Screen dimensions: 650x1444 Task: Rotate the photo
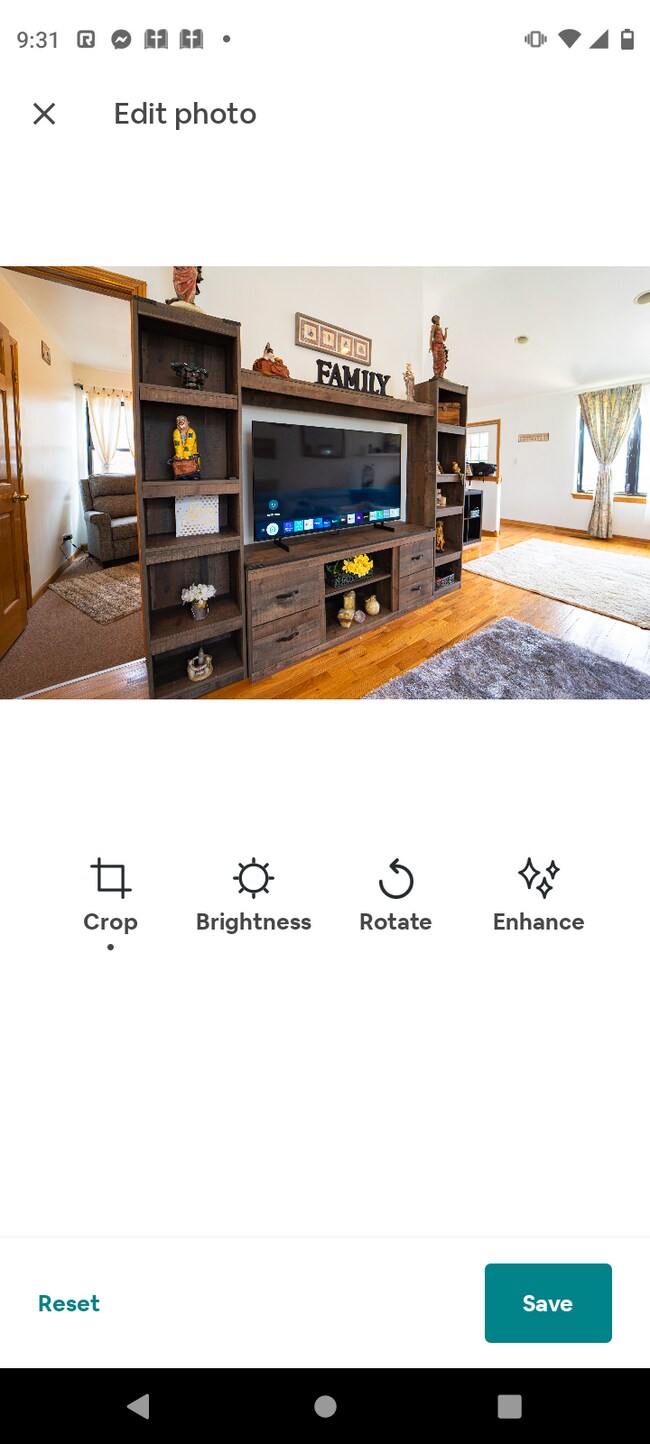[x=395, y=895]
